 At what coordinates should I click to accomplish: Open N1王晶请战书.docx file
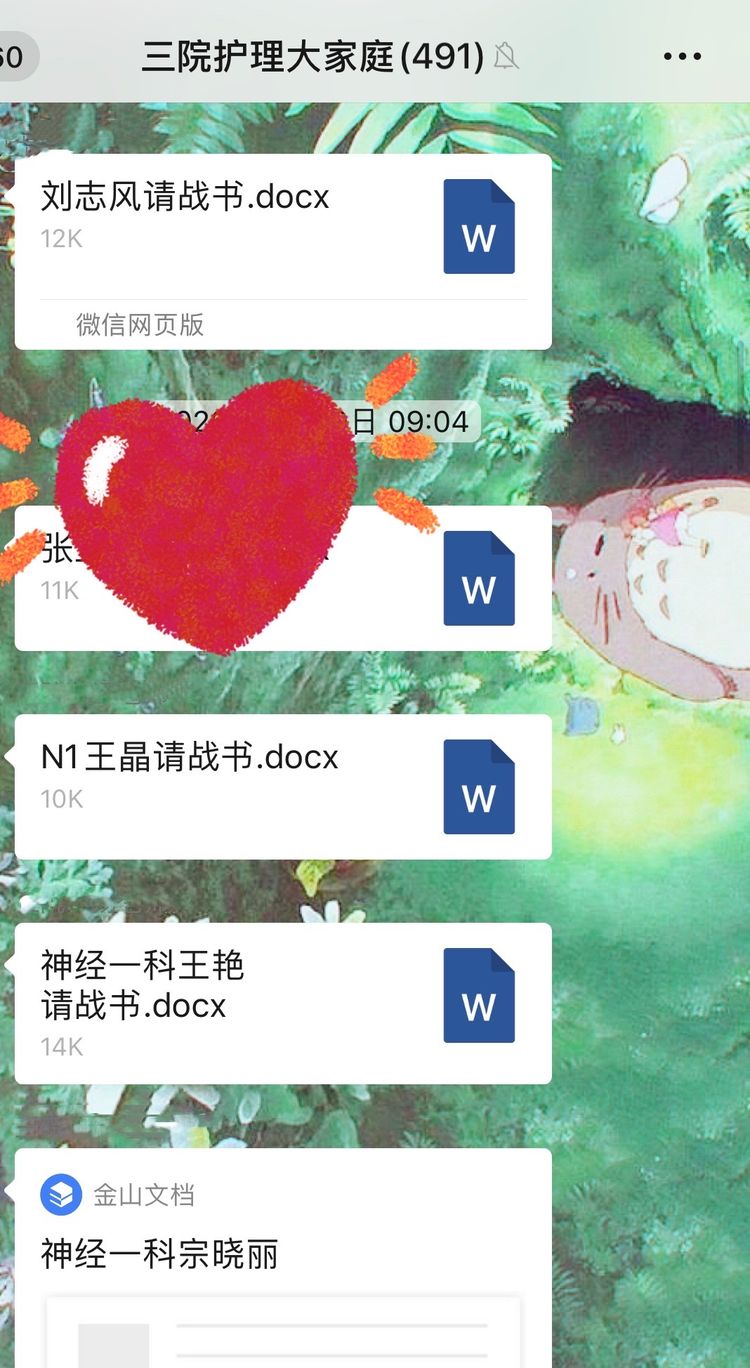pyautogui.click(x=283, y=786)
